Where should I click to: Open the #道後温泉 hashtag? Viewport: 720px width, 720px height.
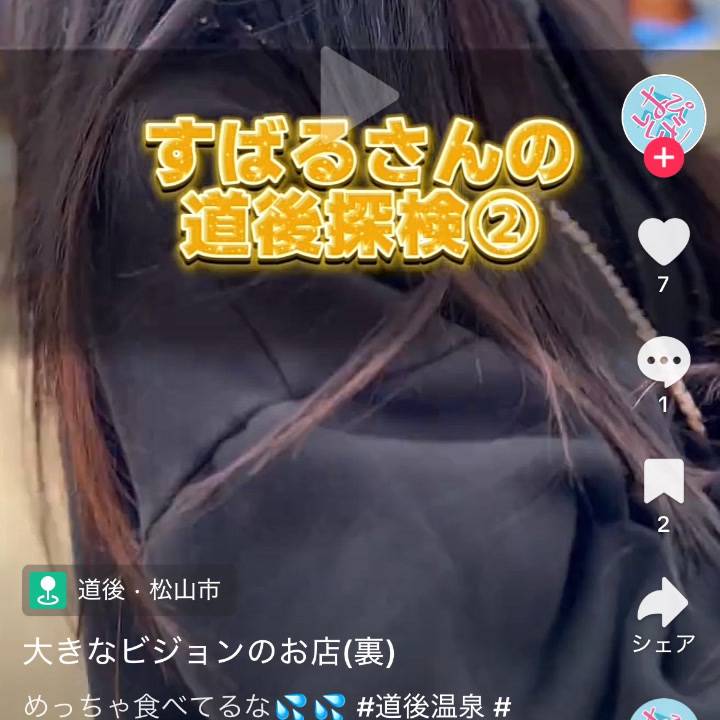coord(420,706)
